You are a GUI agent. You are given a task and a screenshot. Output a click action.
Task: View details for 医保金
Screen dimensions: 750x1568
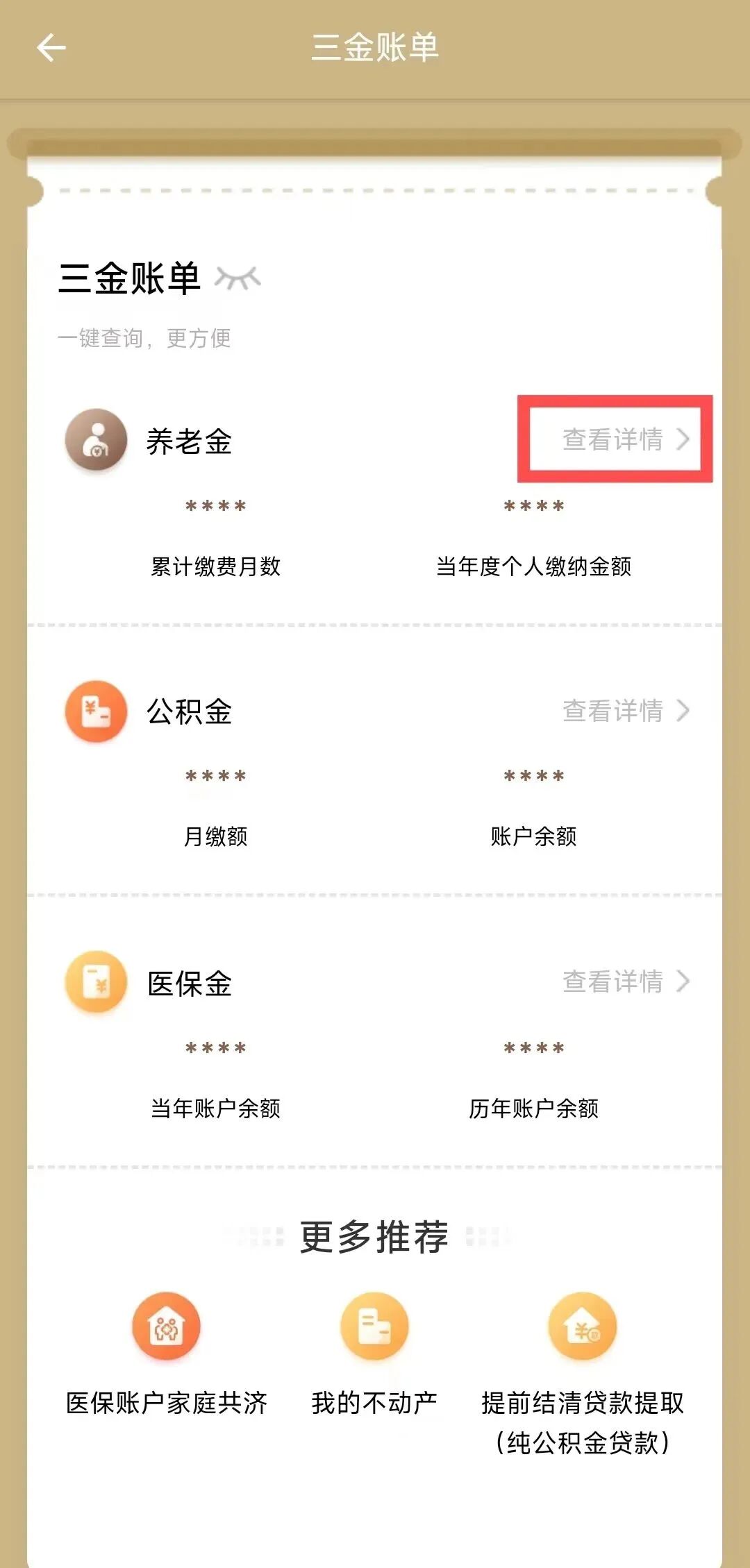[x=625, y=981]
